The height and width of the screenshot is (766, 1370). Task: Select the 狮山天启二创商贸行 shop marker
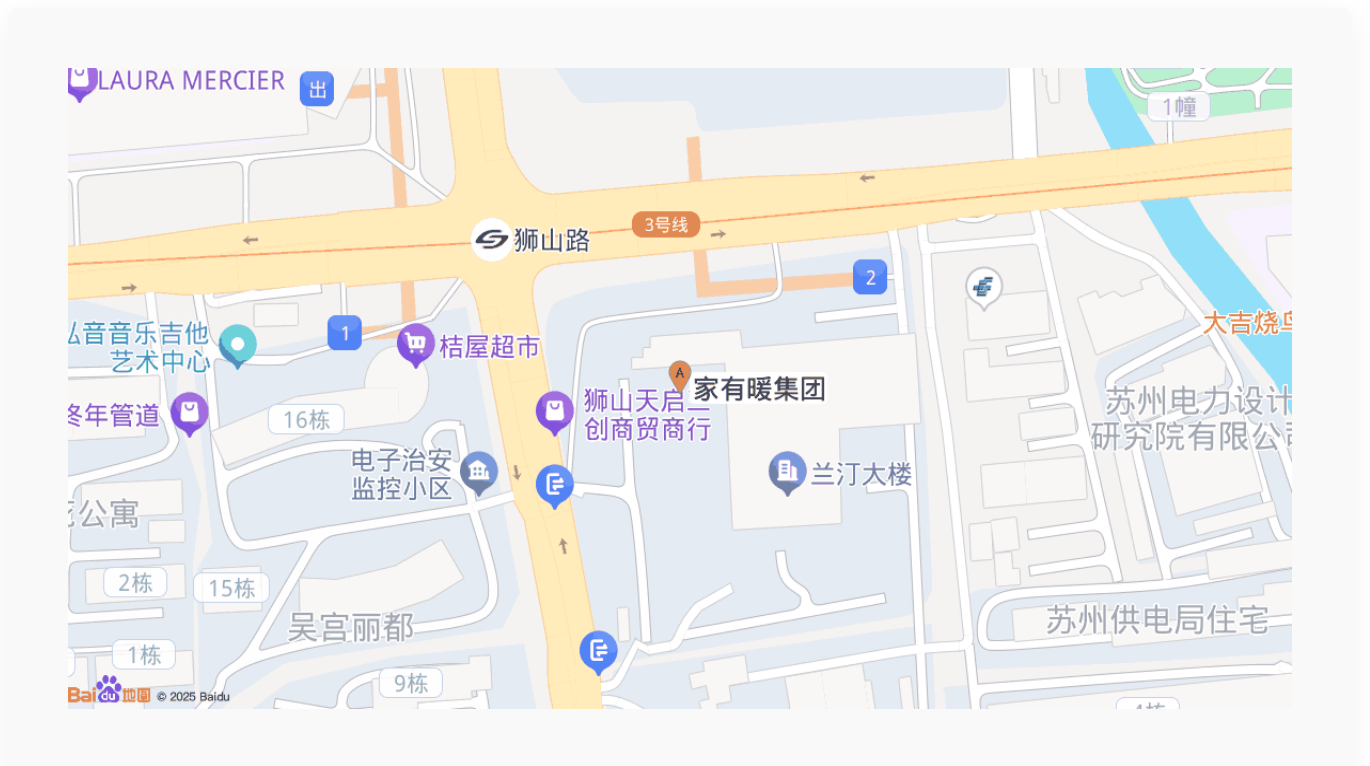click(555, 412)
